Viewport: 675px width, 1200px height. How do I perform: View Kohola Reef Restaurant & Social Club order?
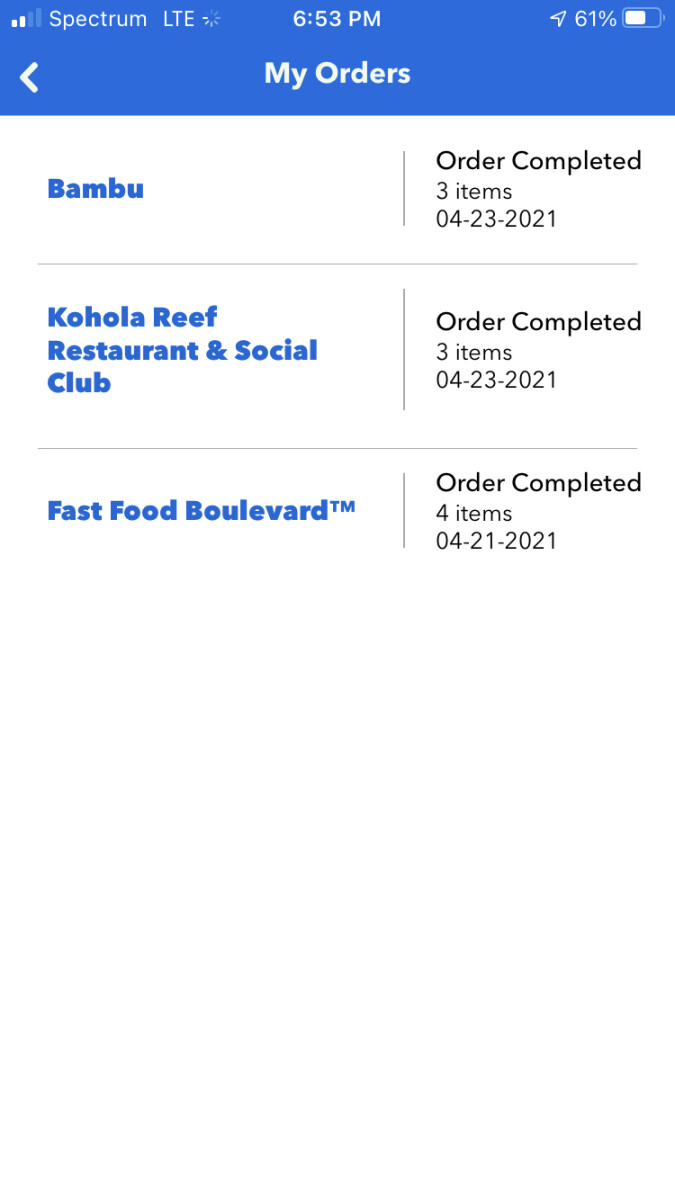coord(182,350)
